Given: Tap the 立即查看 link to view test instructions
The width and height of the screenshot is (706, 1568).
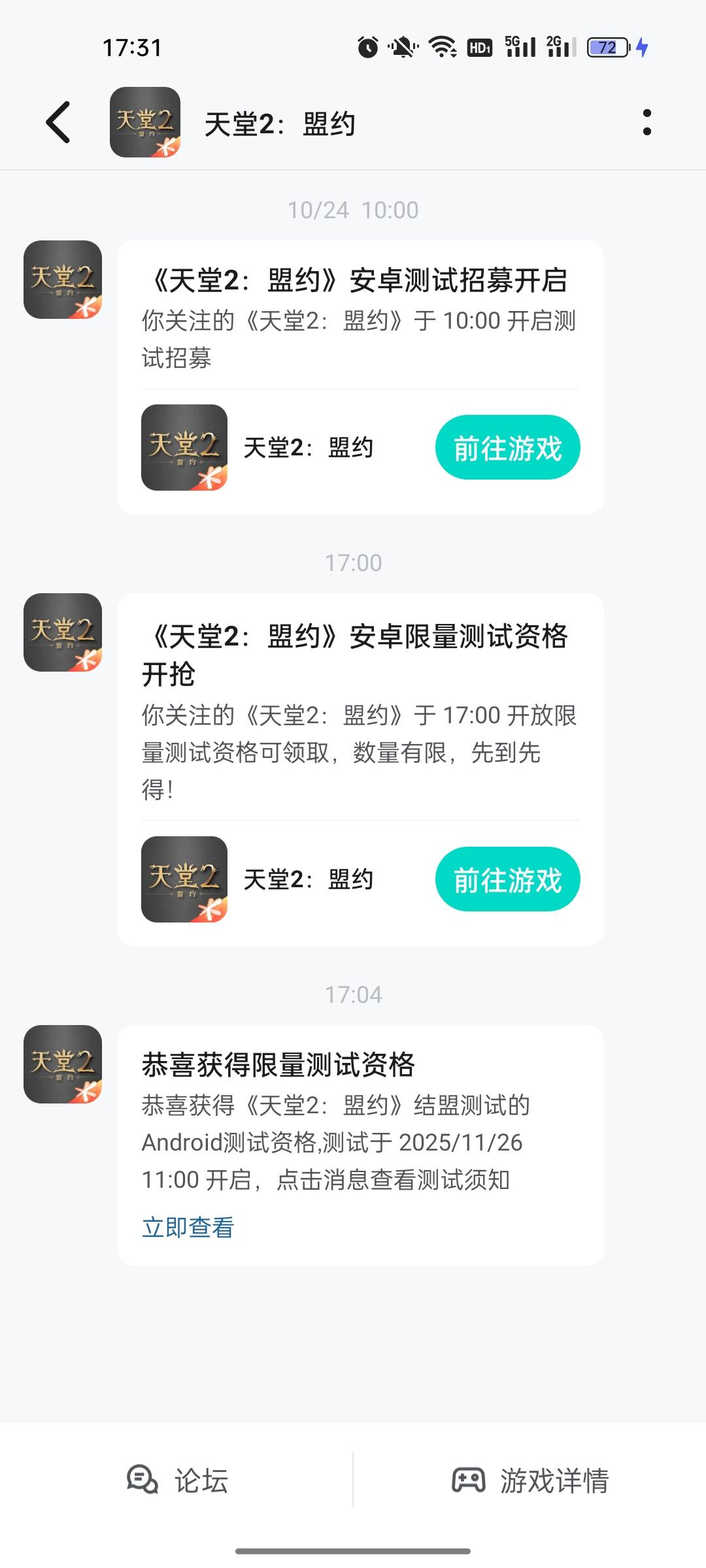Looking at the screenshot, I should pyautogui.click(x=188, y=1227).
